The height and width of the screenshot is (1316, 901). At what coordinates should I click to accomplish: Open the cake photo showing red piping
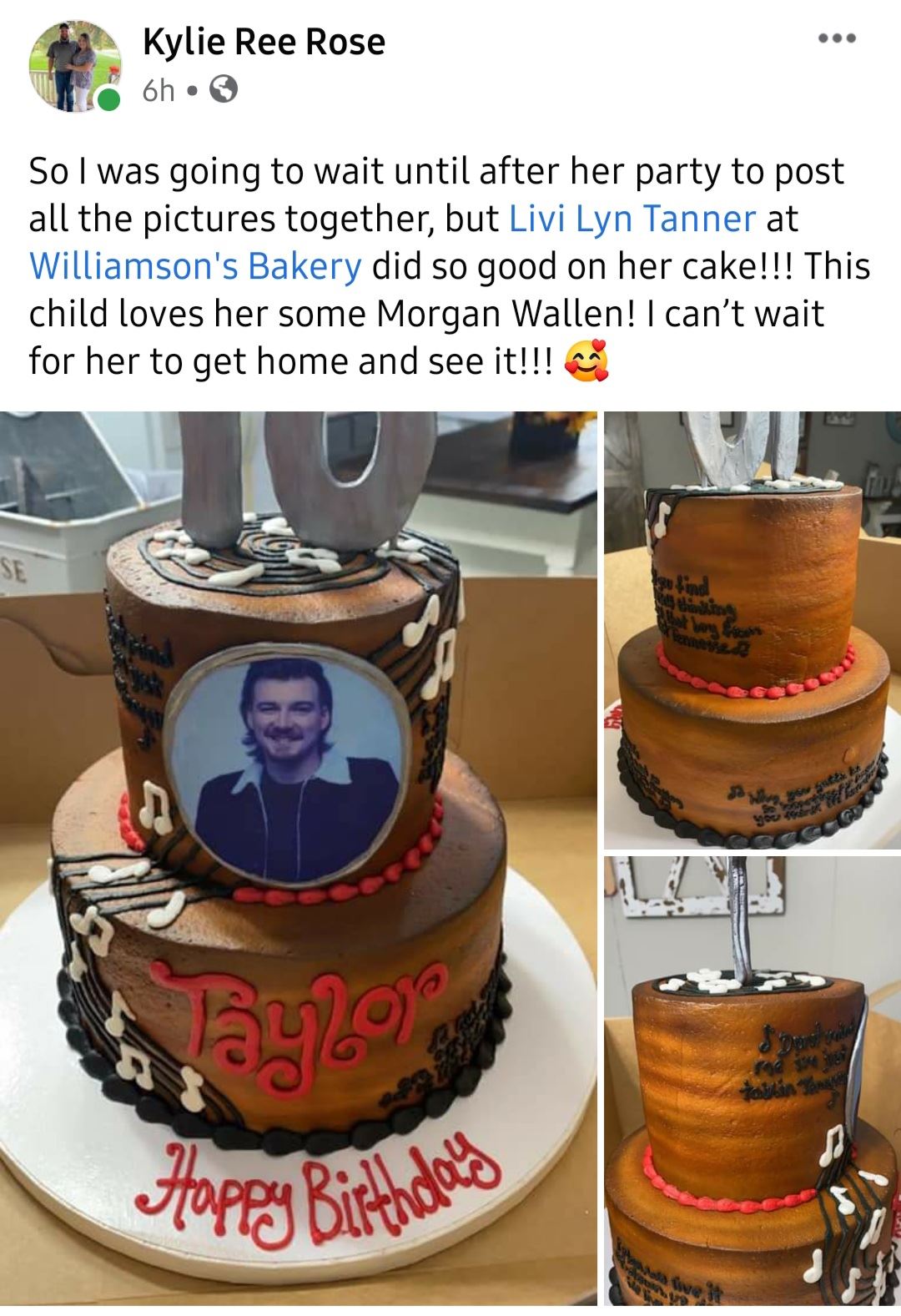click(753, 630)
